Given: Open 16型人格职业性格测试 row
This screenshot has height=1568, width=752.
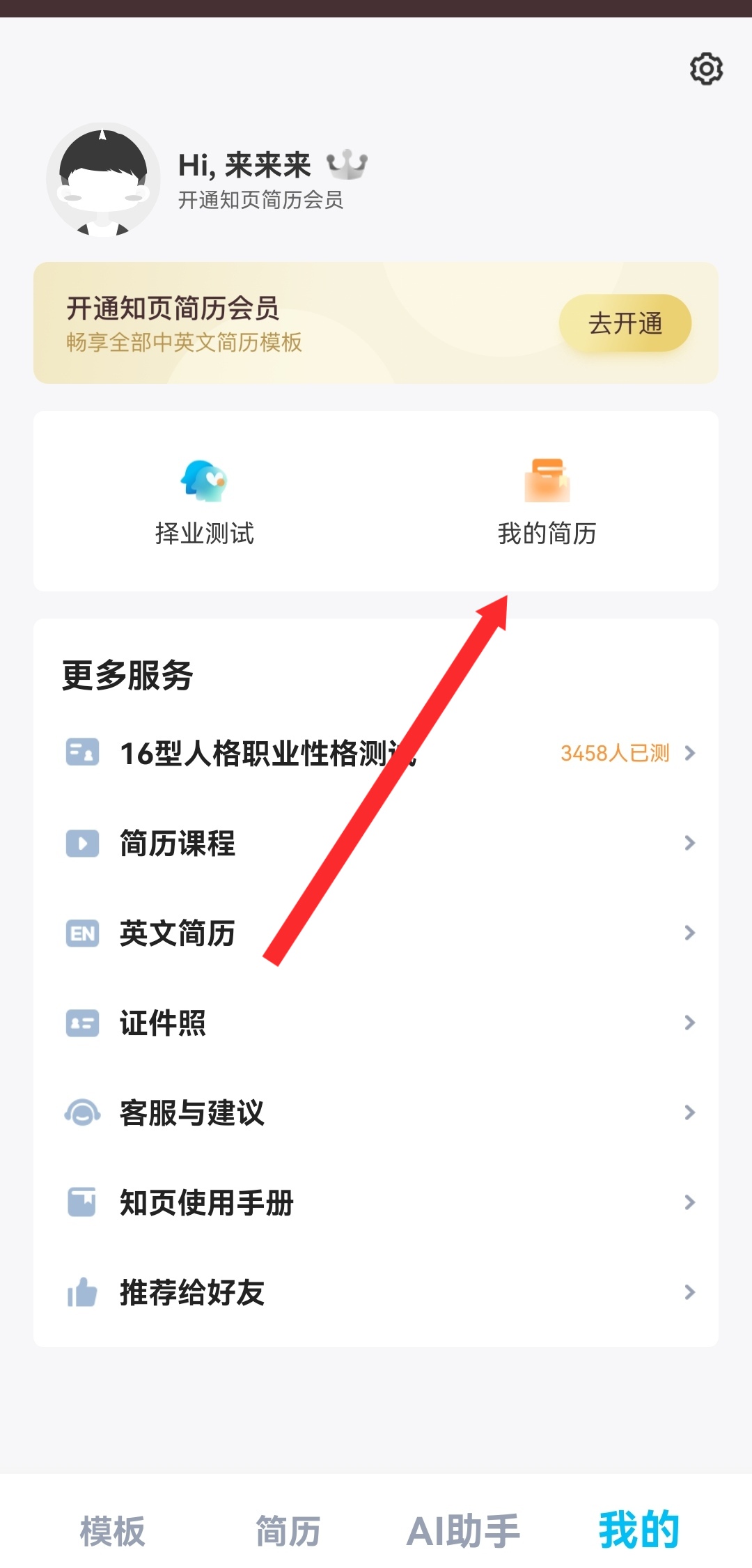Looking at the screenshot, I should click(376, 753).
